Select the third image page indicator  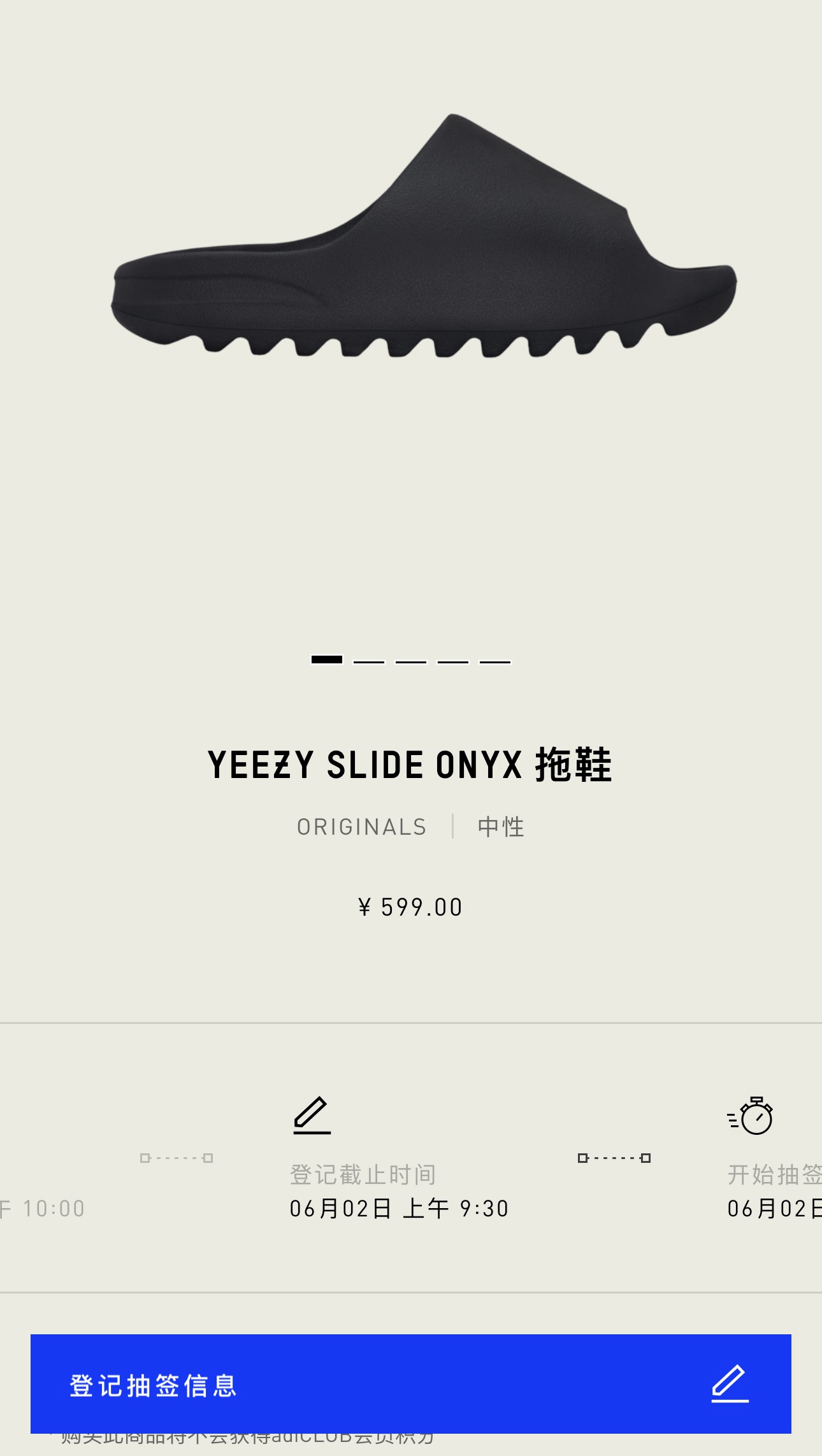click(411, 661)
